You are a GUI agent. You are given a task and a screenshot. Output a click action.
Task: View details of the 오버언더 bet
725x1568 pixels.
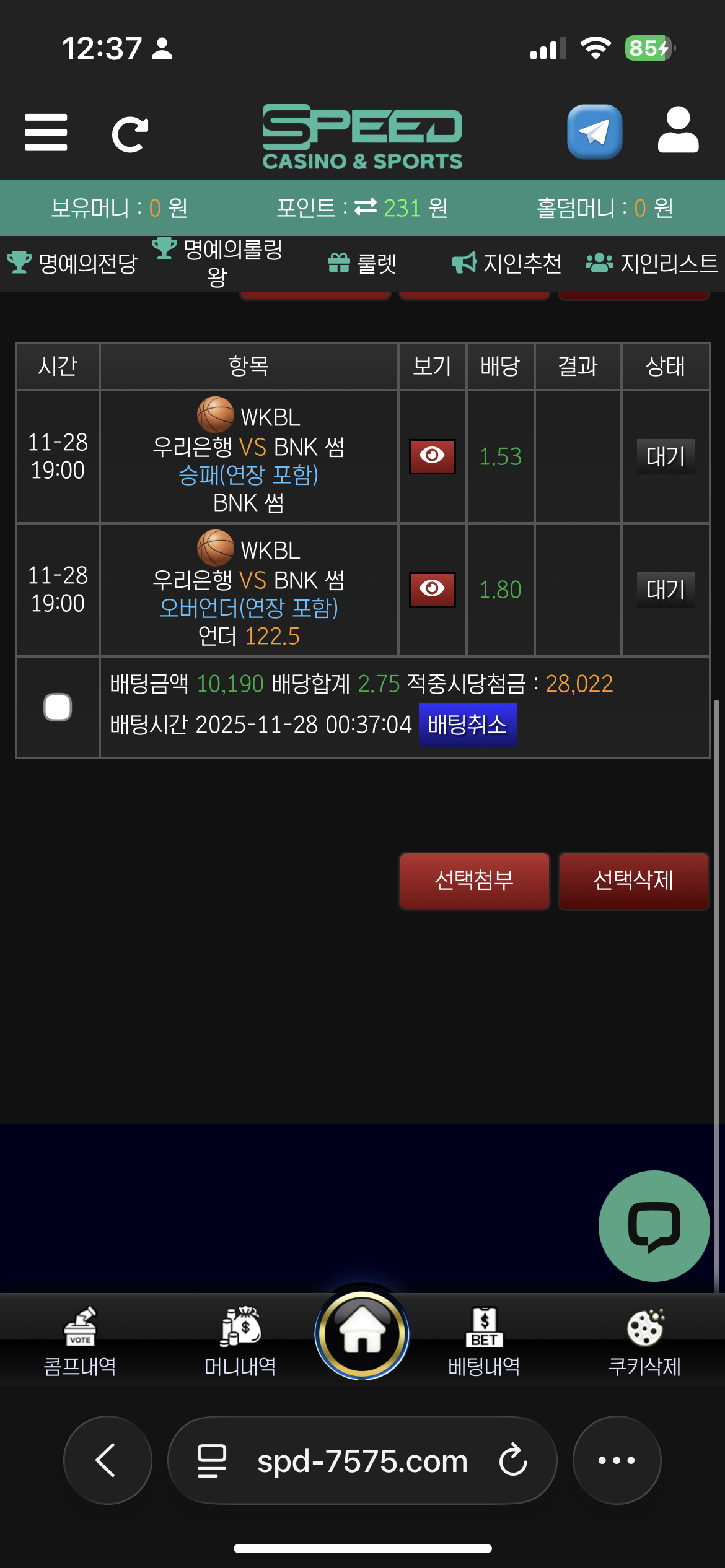(x=432, y=589)
